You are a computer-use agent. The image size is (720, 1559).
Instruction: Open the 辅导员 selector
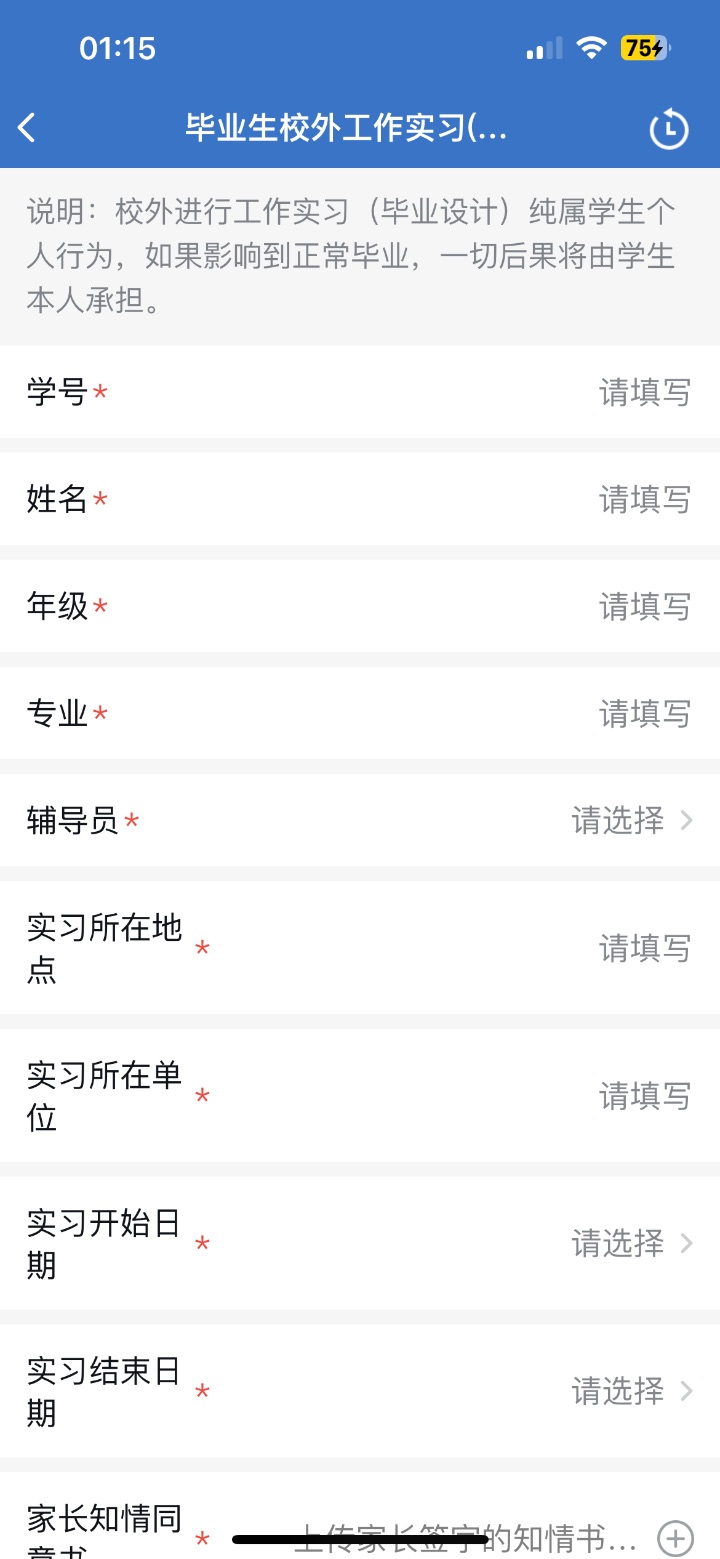pos(360,820)
